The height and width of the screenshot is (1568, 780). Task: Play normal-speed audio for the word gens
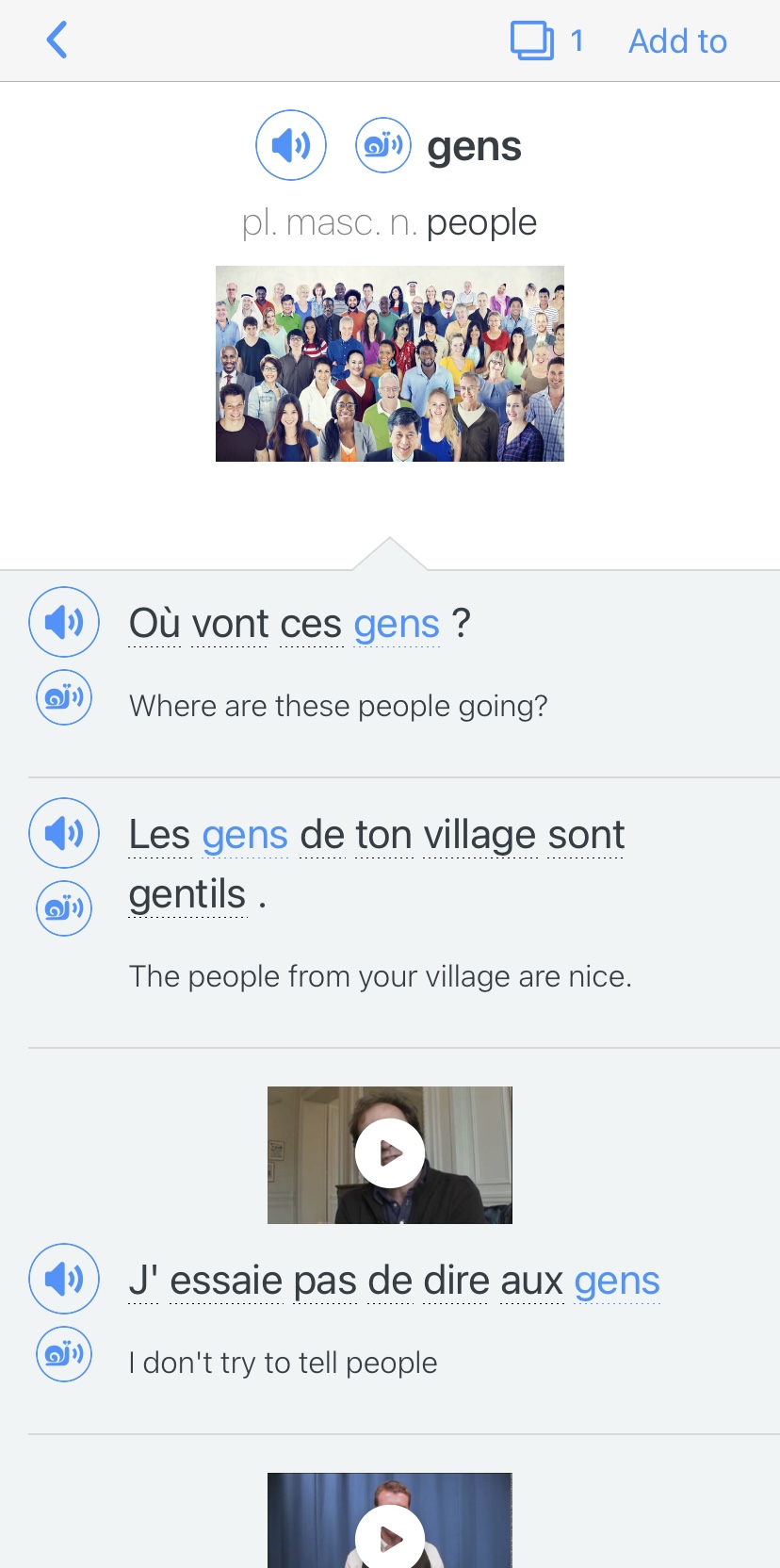point(291,145)
